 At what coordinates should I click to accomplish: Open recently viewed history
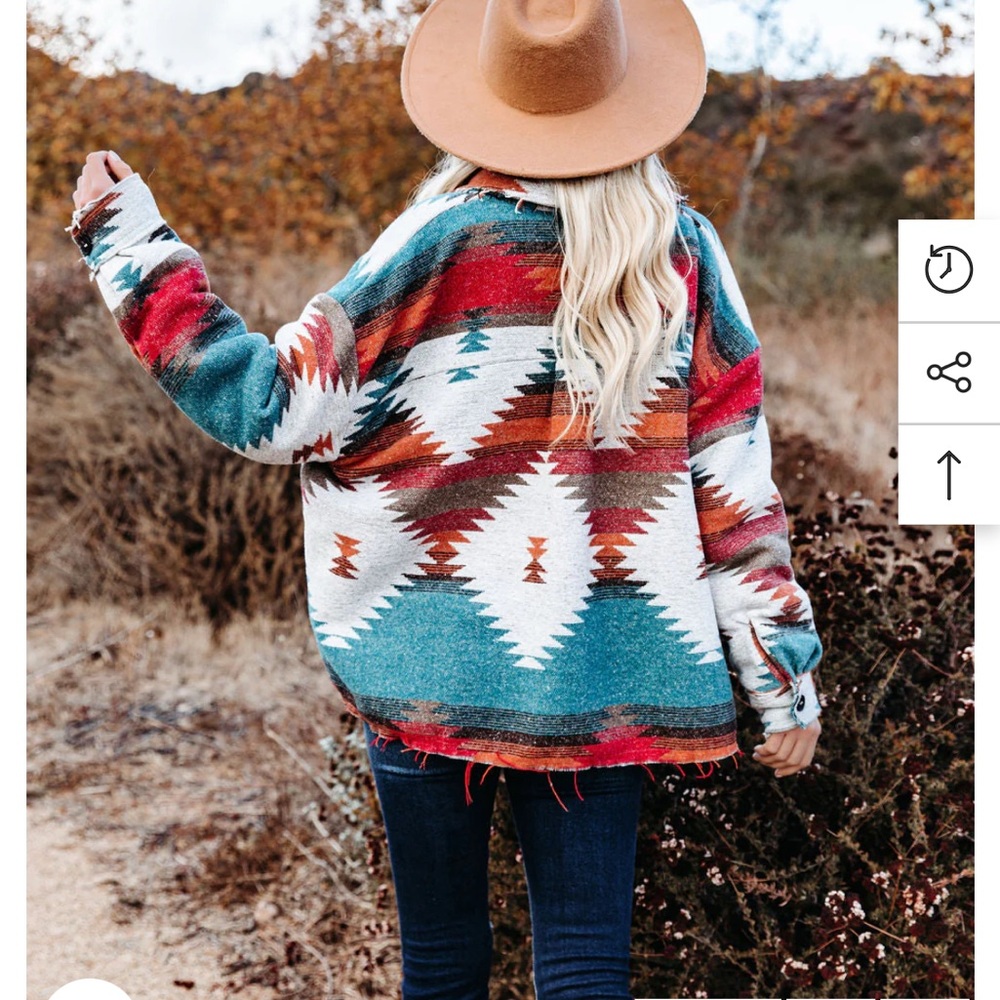(948, 270)
